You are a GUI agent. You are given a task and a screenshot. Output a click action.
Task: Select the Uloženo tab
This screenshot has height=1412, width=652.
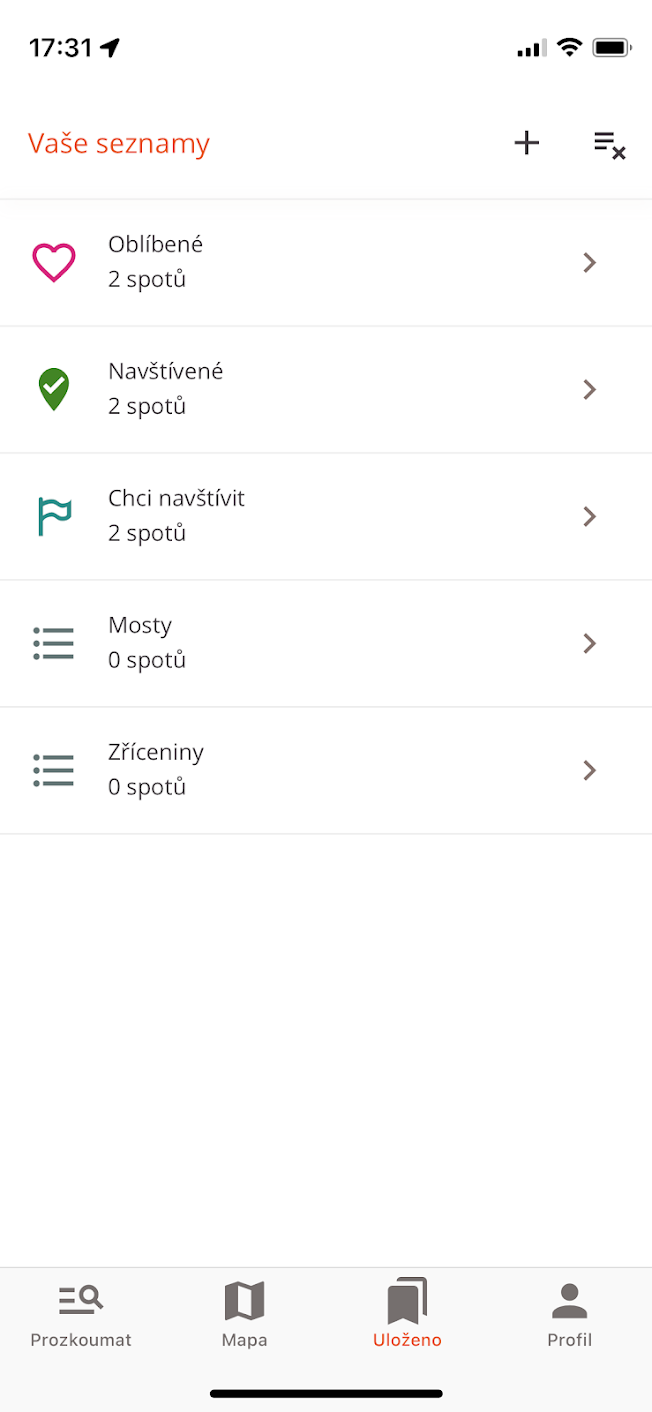(407, 1315)
